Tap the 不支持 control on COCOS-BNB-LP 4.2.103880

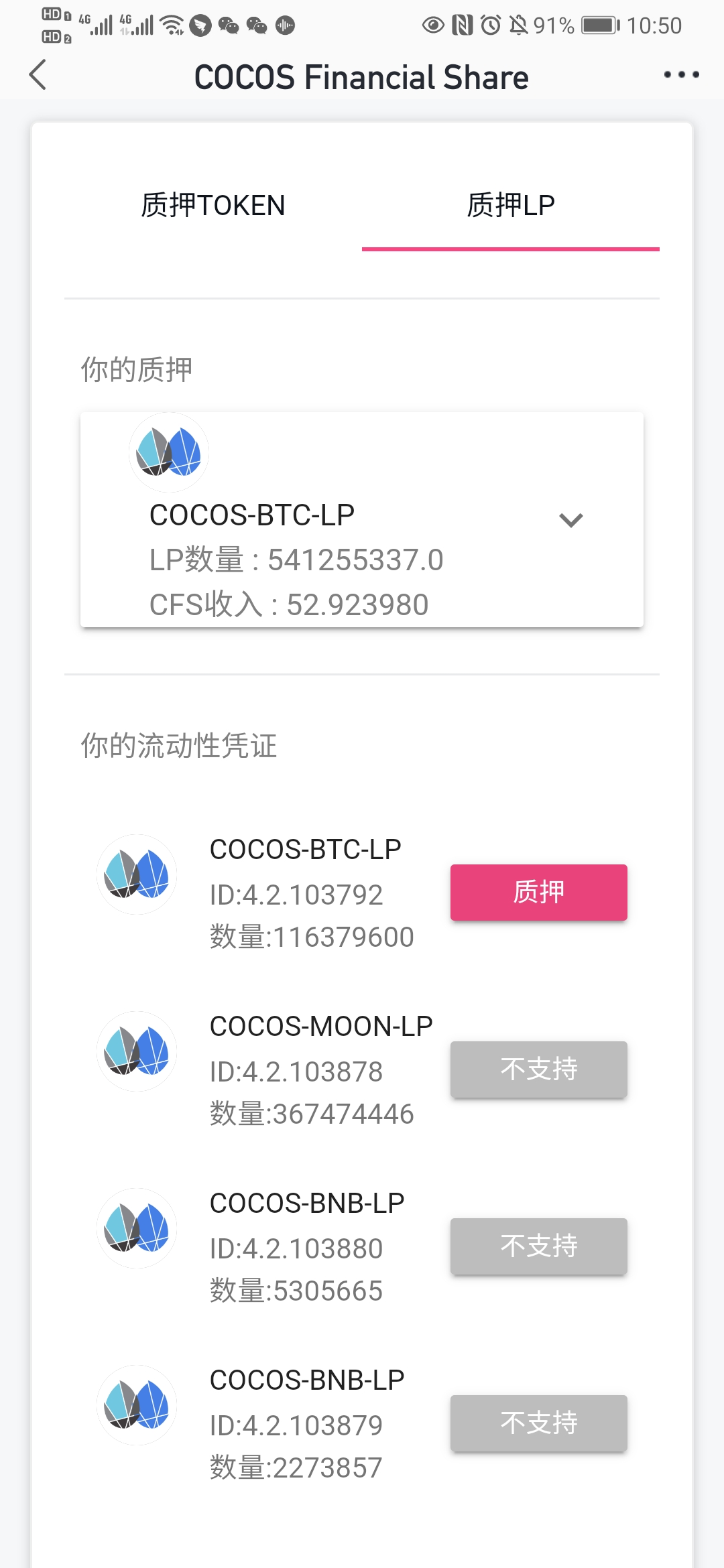coord(538,1246)
